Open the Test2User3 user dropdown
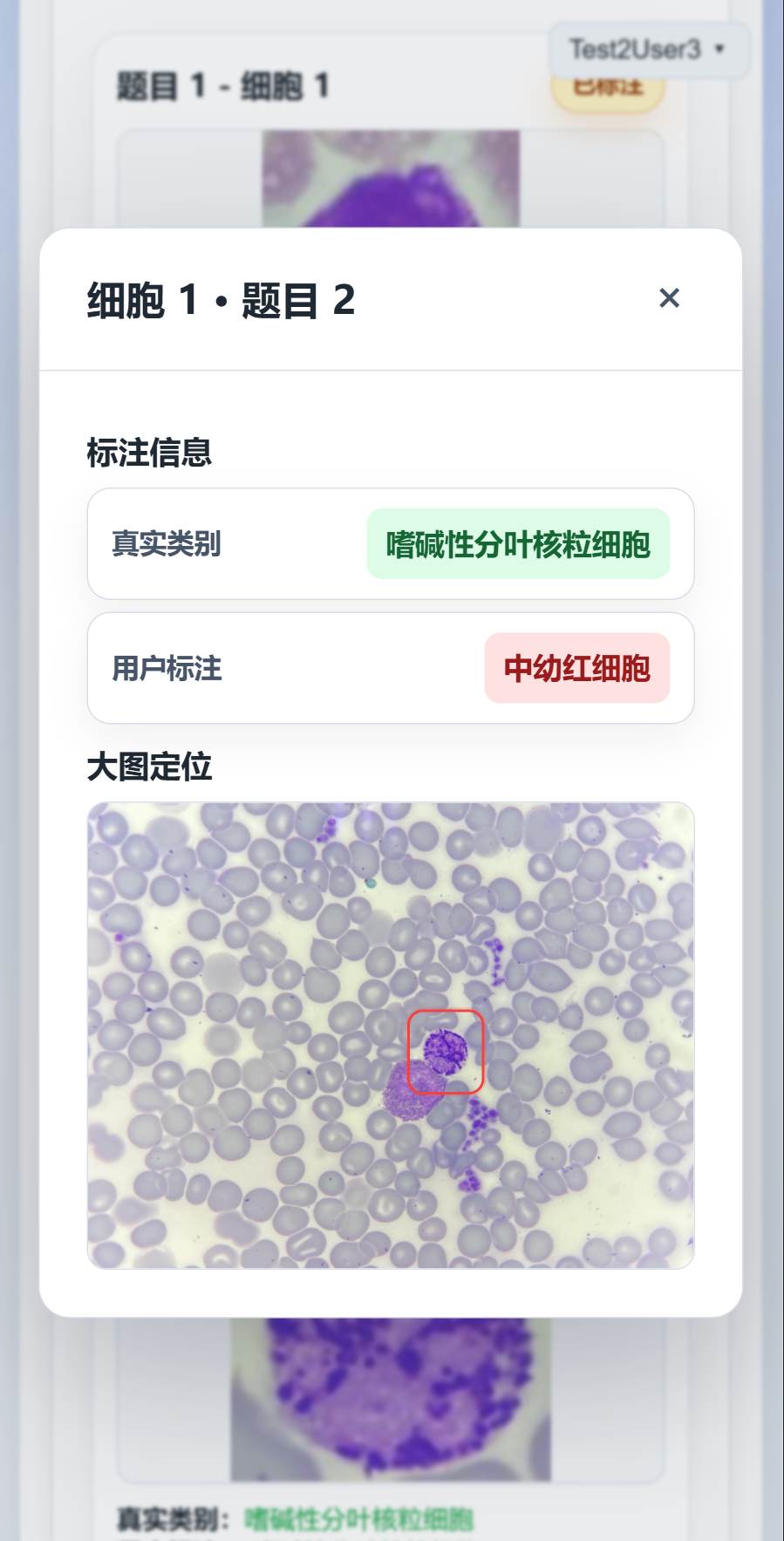 pos(648,50)
